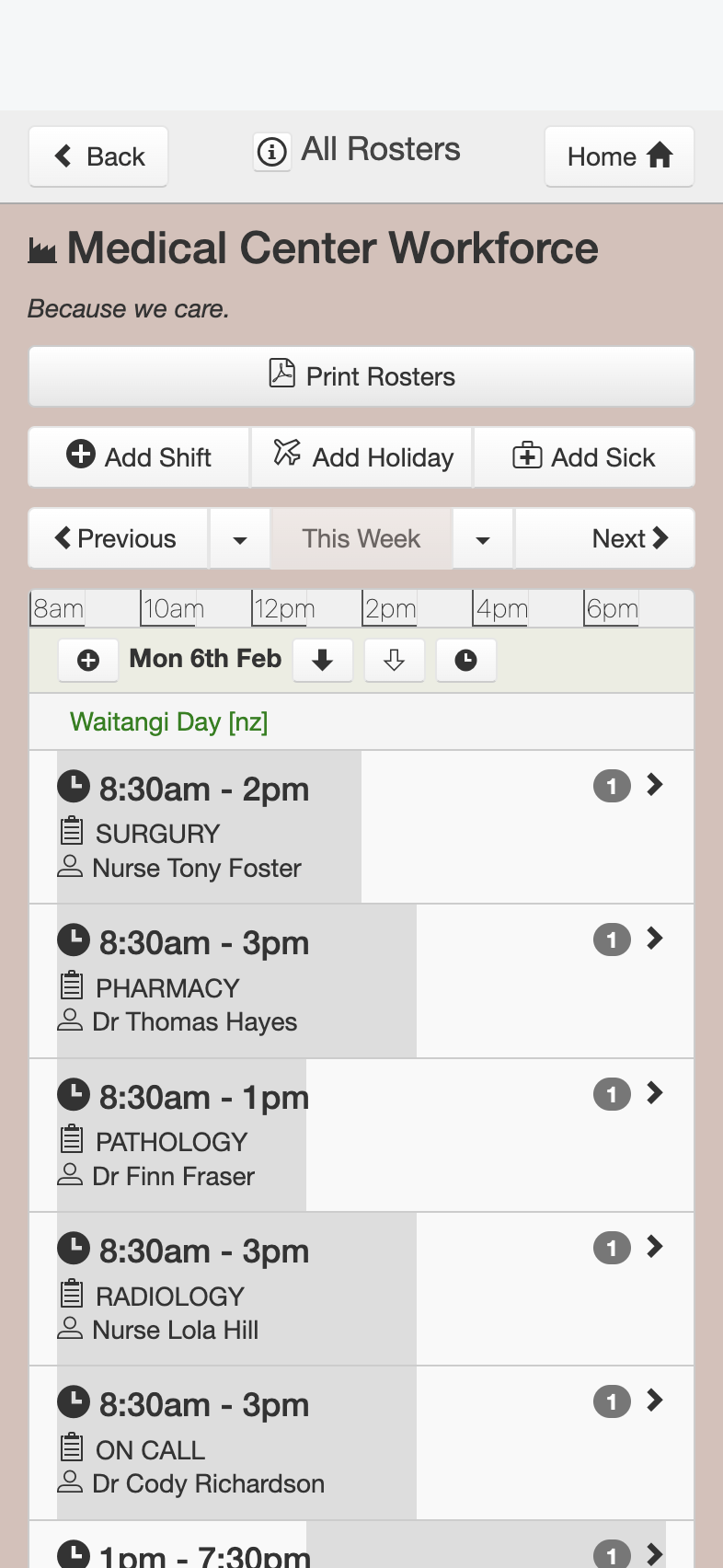Add a sick leave entry
Viewport: 723px width, 1568px height.
point(584,456)
